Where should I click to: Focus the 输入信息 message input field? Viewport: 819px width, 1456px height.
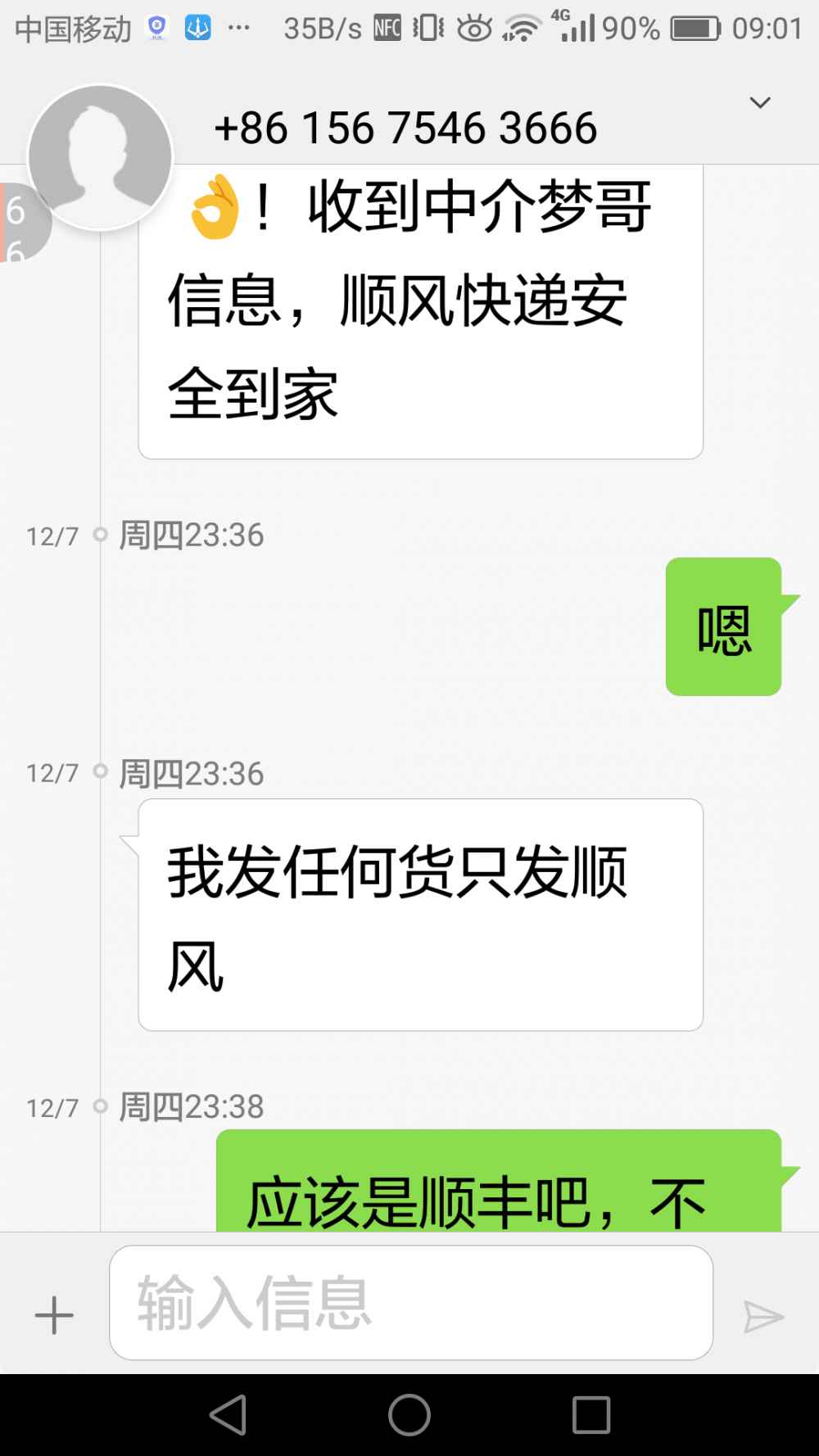tap(411, 1303)
